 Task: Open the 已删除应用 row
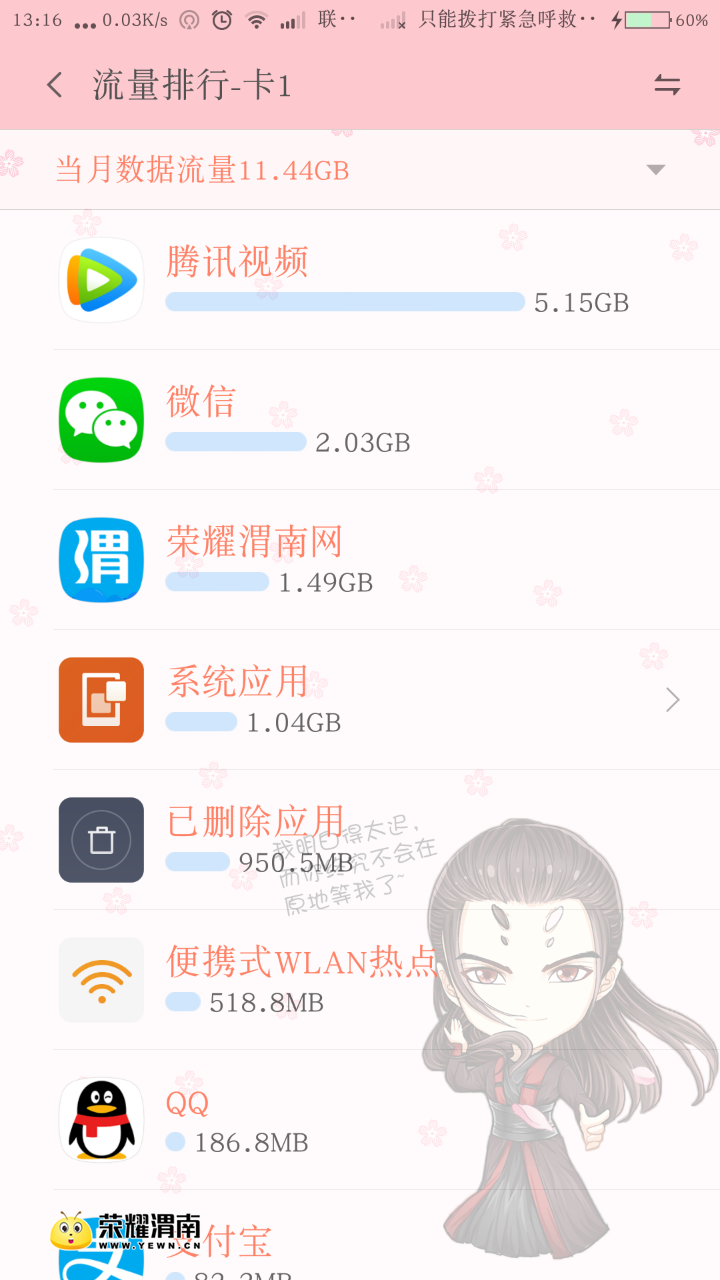click(386, 840)
